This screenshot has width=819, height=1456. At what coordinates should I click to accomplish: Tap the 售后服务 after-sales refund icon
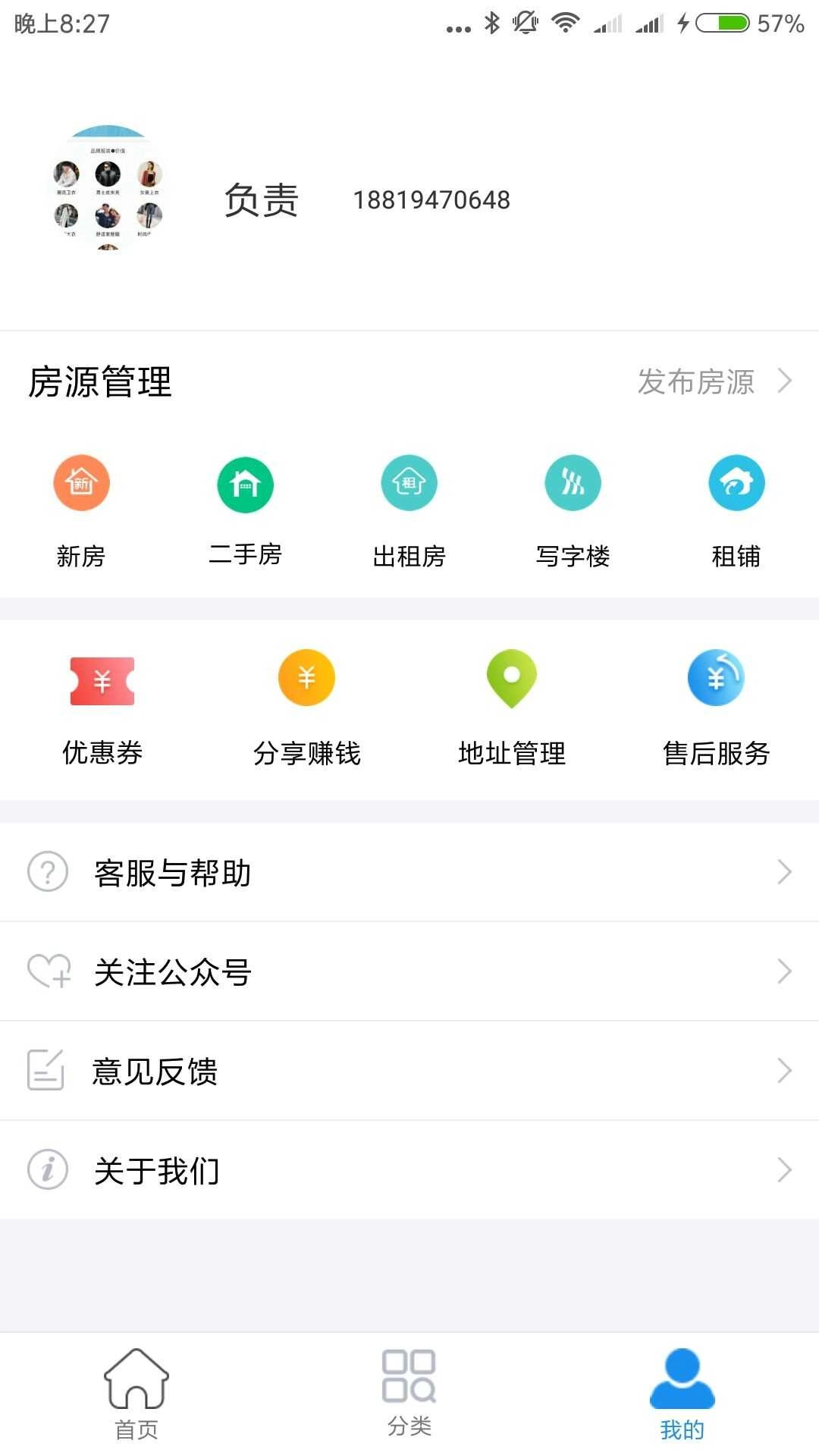click(717, 677)
